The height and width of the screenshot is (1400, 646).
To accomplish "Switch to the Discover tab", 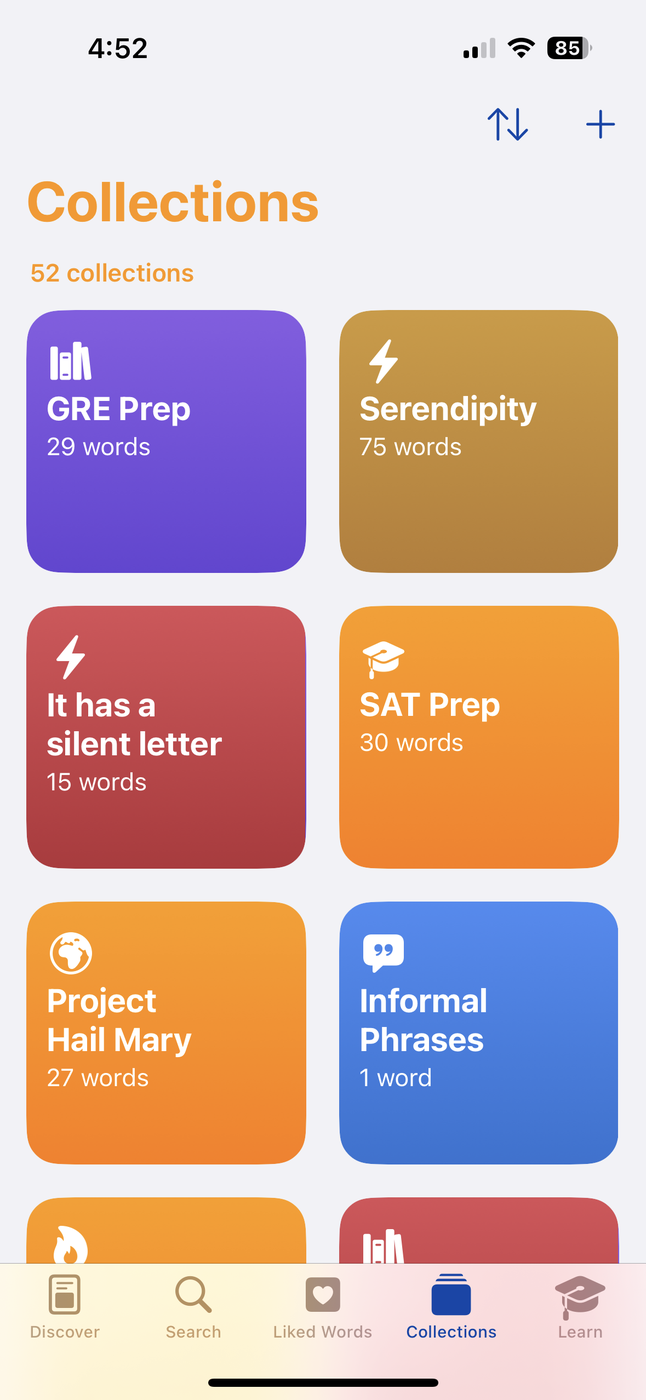I will pyautogui.click(x=65, y=1308).
